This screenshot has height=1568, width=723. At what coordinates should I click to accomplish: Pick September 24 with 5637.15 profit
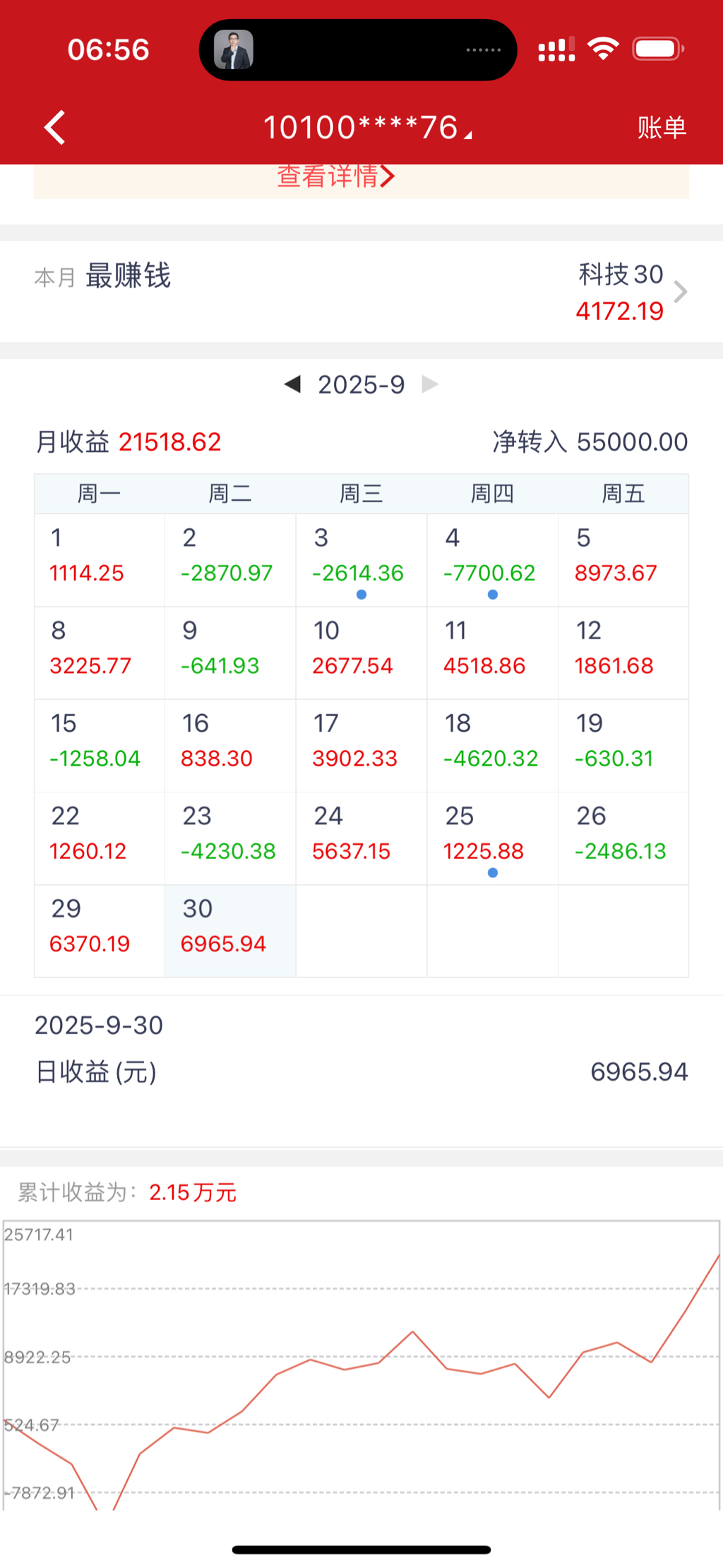point(361,838)
